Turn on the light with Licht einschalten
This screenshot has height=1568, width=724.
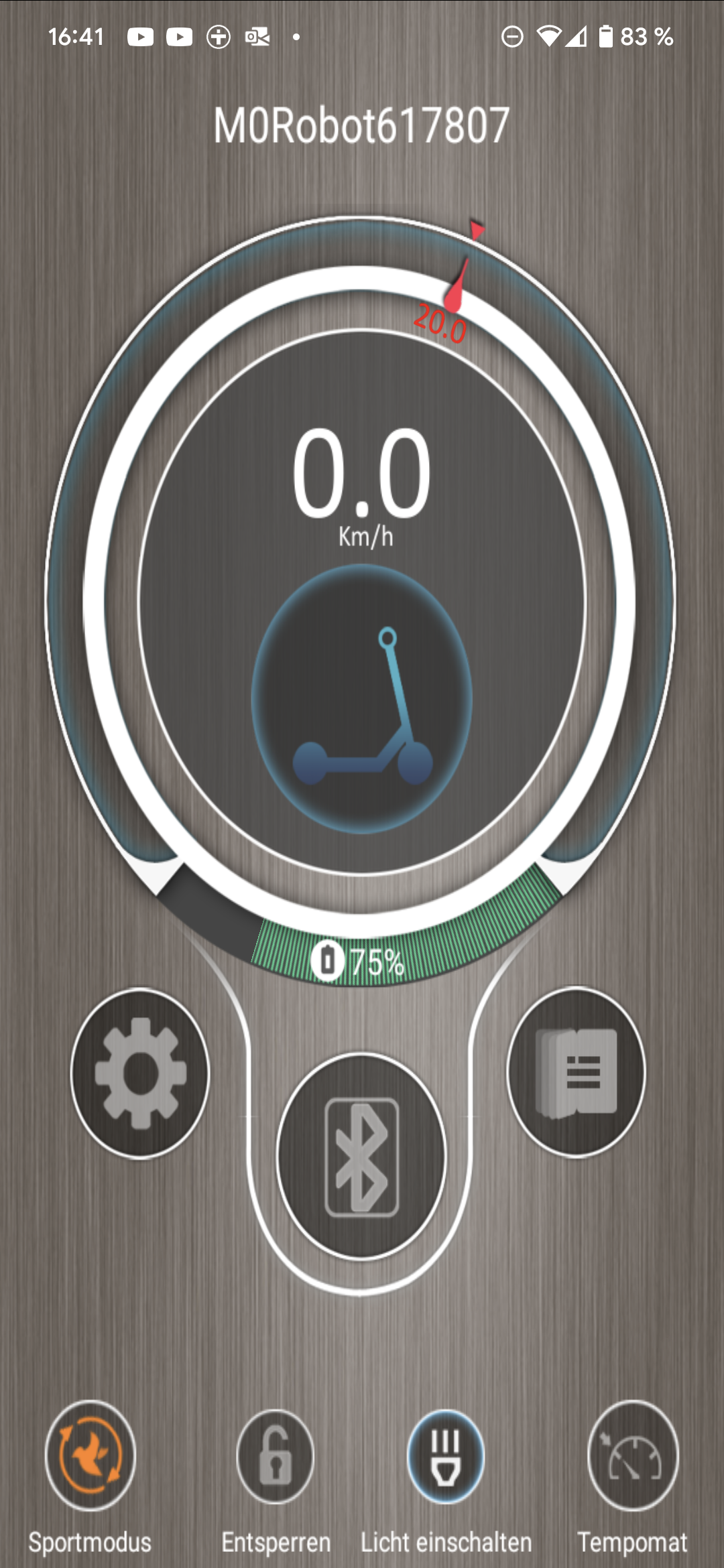click(x=446, y=1456)
